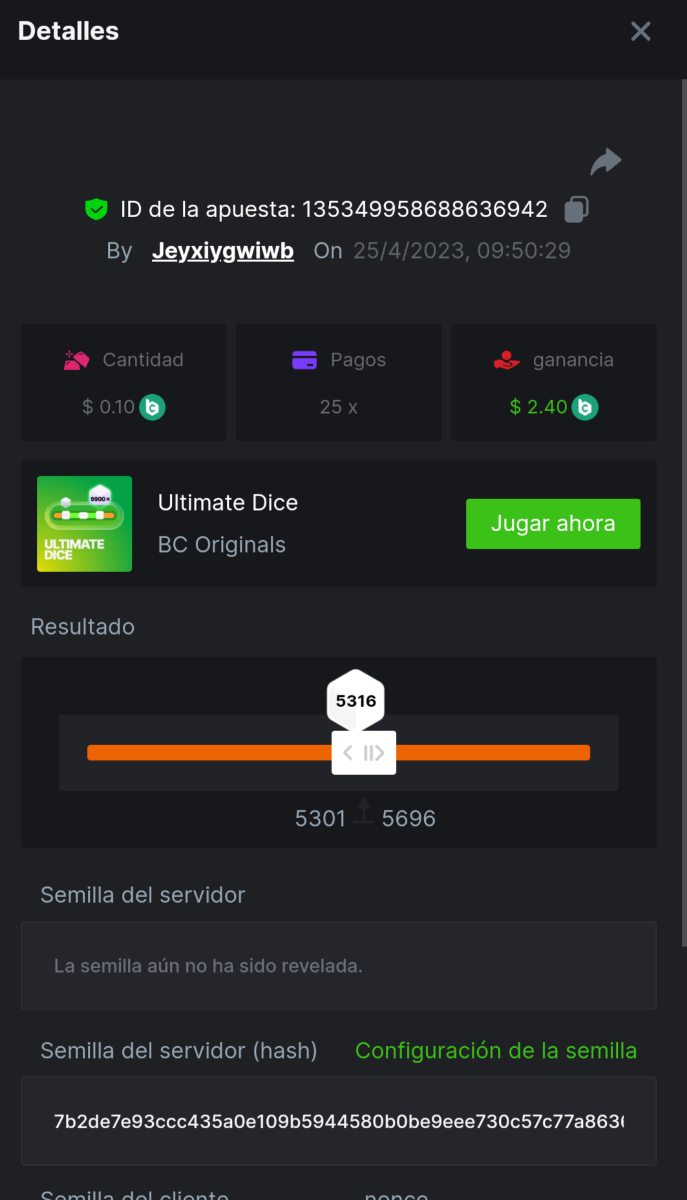Open Configuración de la semilla
687x1200 pixels.
[x=496, y=1051]
